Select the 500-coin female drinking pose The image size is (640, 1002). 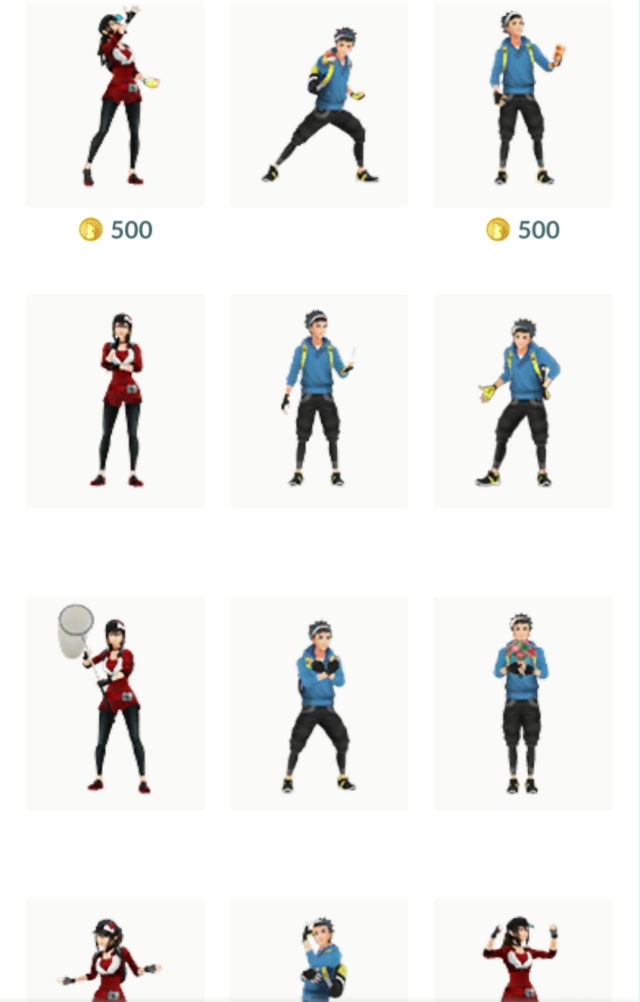pos(115,104)
